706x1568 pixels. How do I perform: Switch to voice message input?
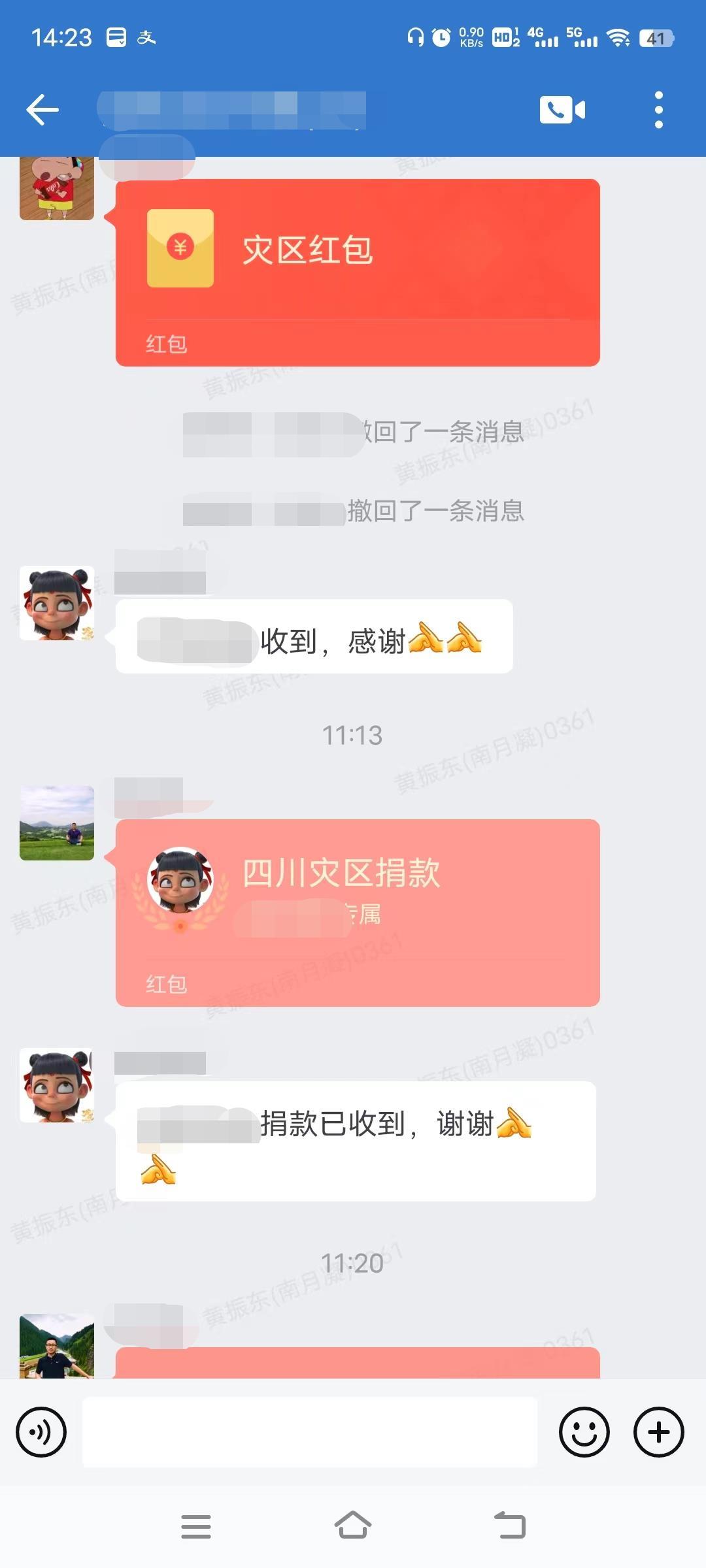(41, 1432)
